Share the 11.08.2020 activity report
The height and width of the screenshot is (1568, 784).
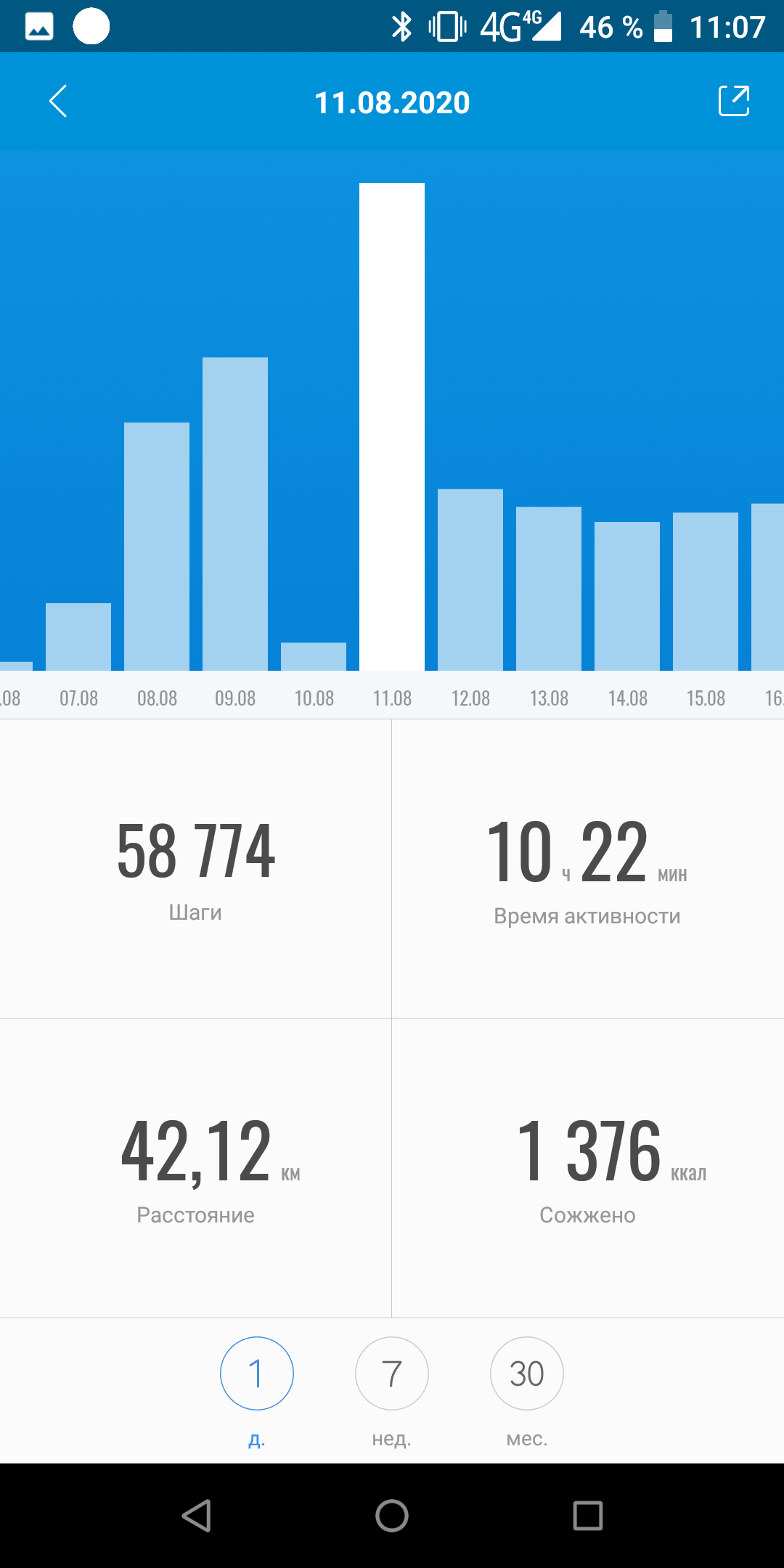click(x=733, y=101)
